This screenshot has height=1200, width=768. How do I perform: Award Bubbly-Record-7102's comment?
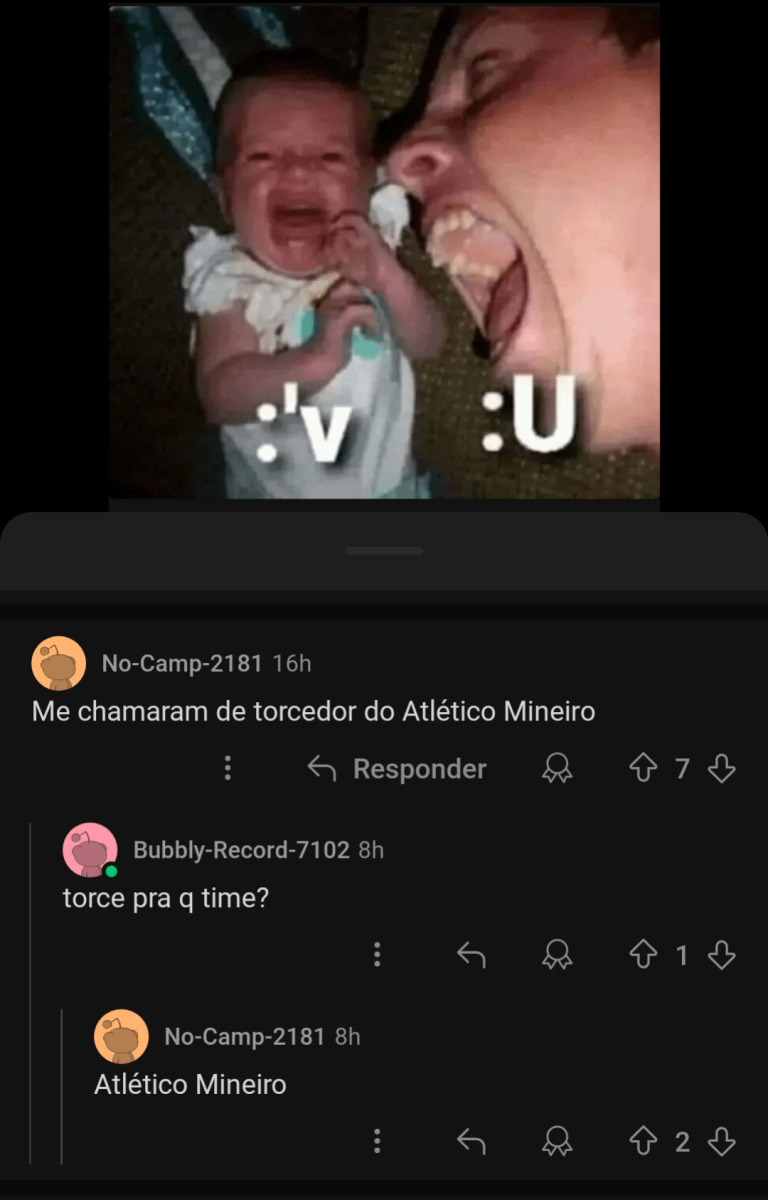pos(557,955)
